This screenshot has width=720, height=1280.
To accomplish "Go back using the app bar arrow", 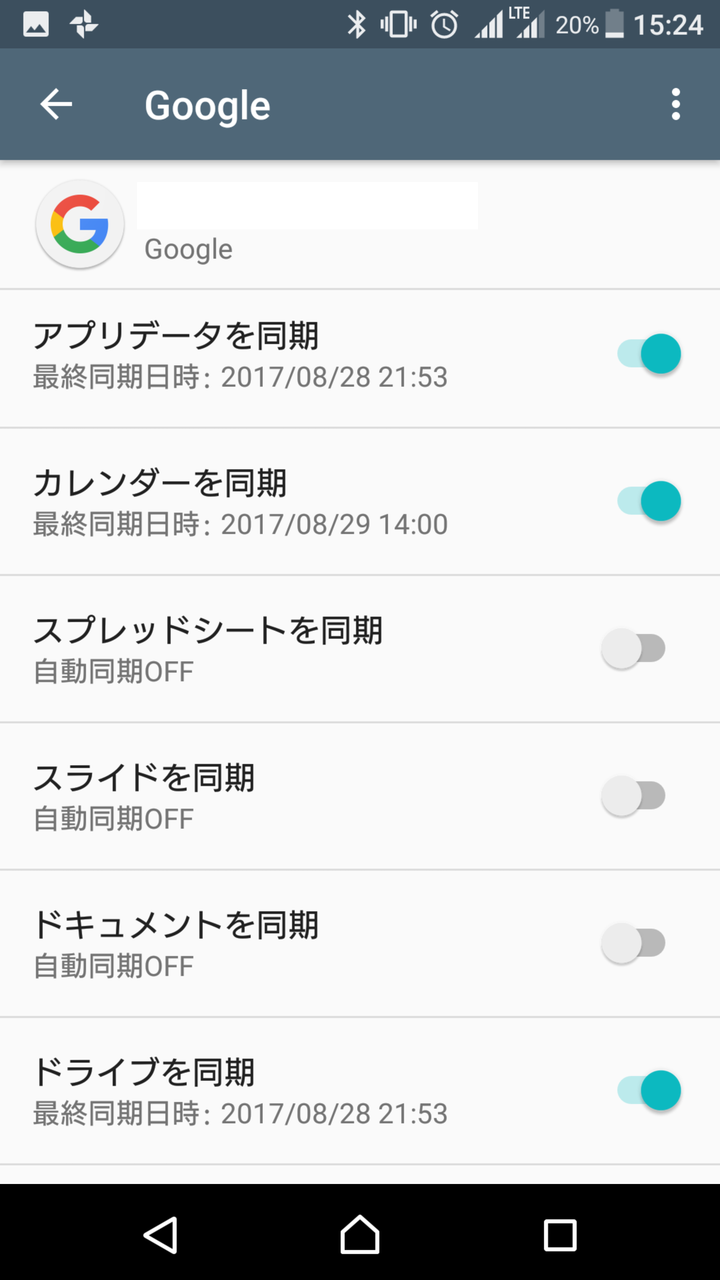I will pyautogui.click(x=56, y=104).
